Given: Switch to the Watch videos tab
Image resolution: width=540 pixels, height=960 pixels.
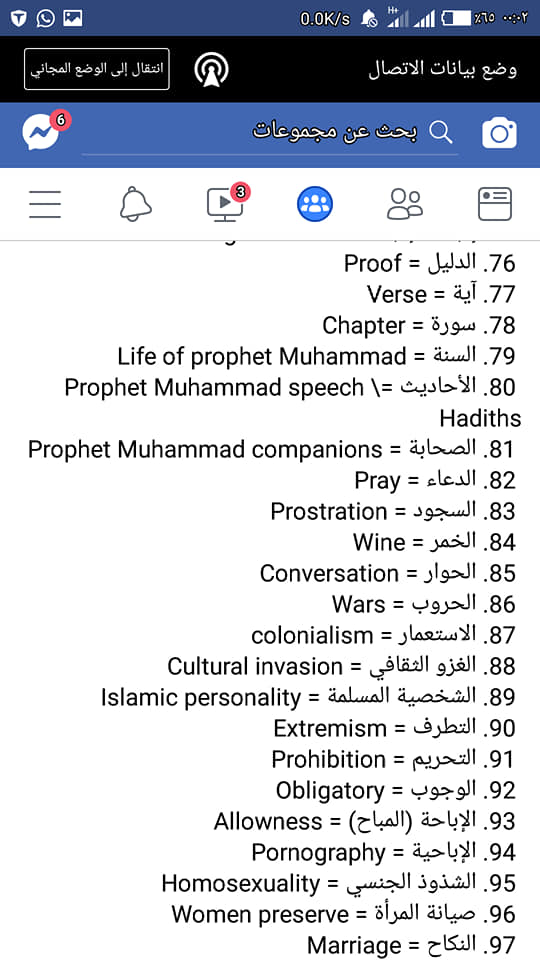Looking at the screenshot, I should click(225, 203).
